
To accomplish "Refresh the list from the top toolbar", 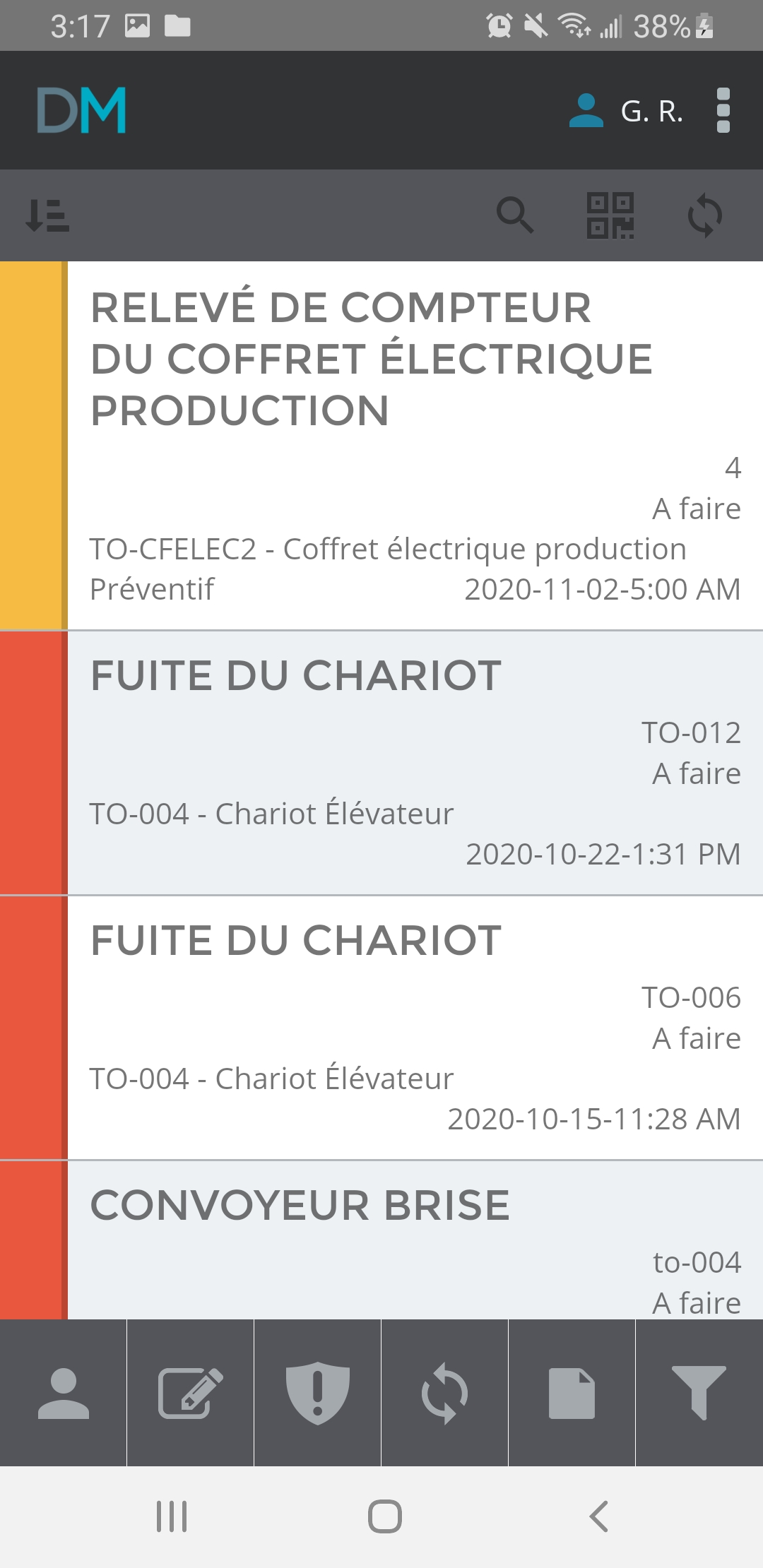I will 705,215.
